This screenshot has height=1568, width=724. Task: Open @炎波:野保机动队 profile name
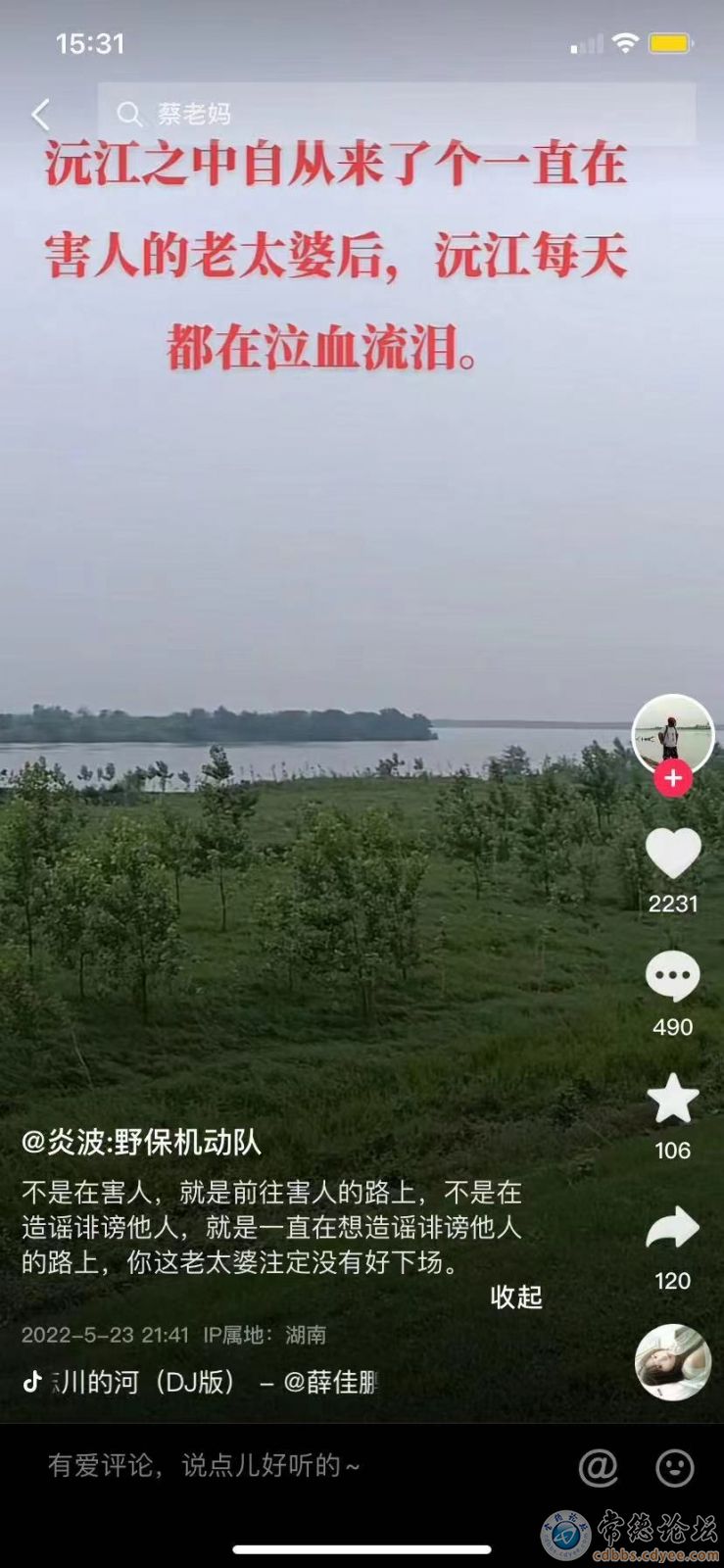tap(142, 1143)
